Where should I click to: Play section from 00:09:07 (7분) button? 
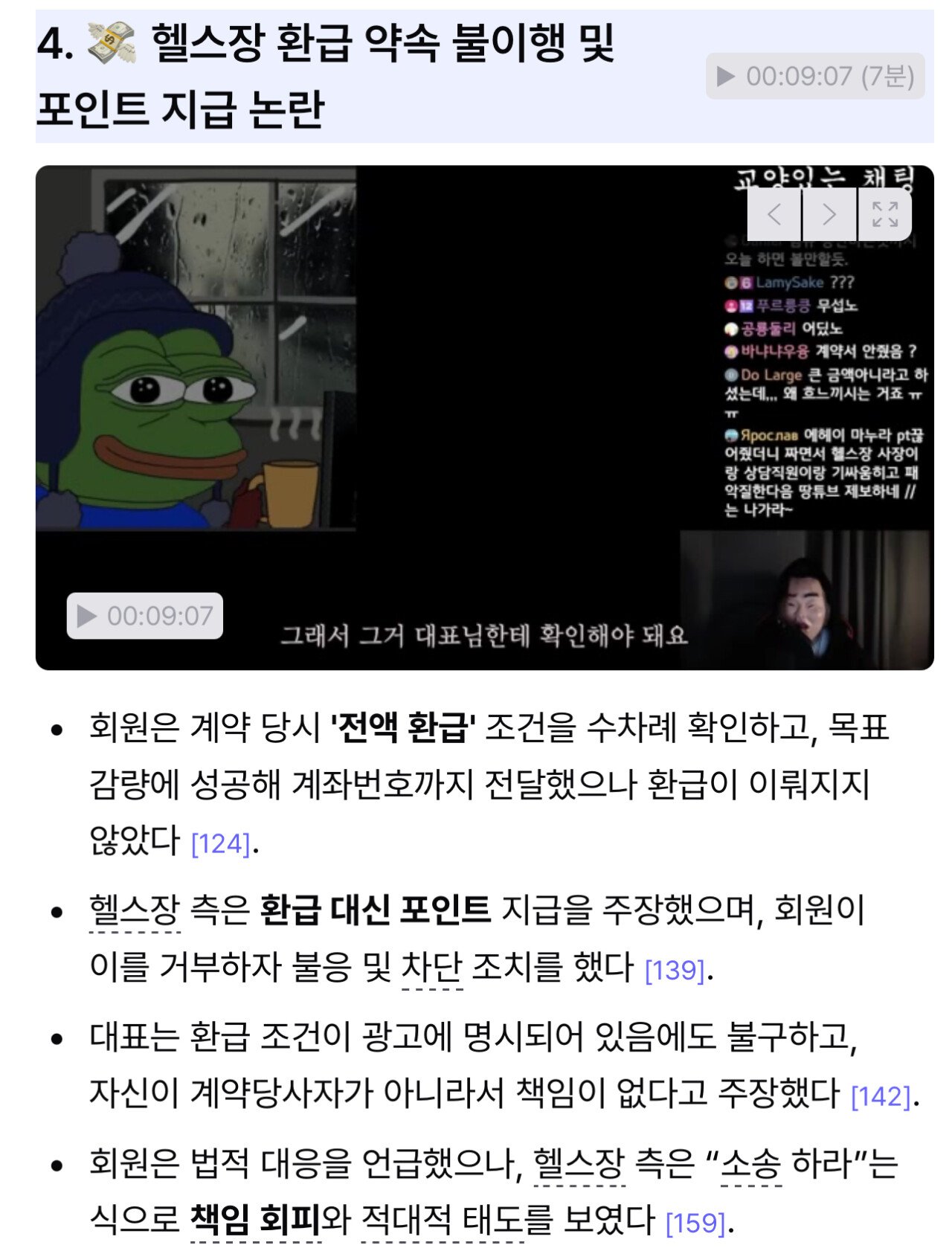pyautogui.click(x=815, y=76)
